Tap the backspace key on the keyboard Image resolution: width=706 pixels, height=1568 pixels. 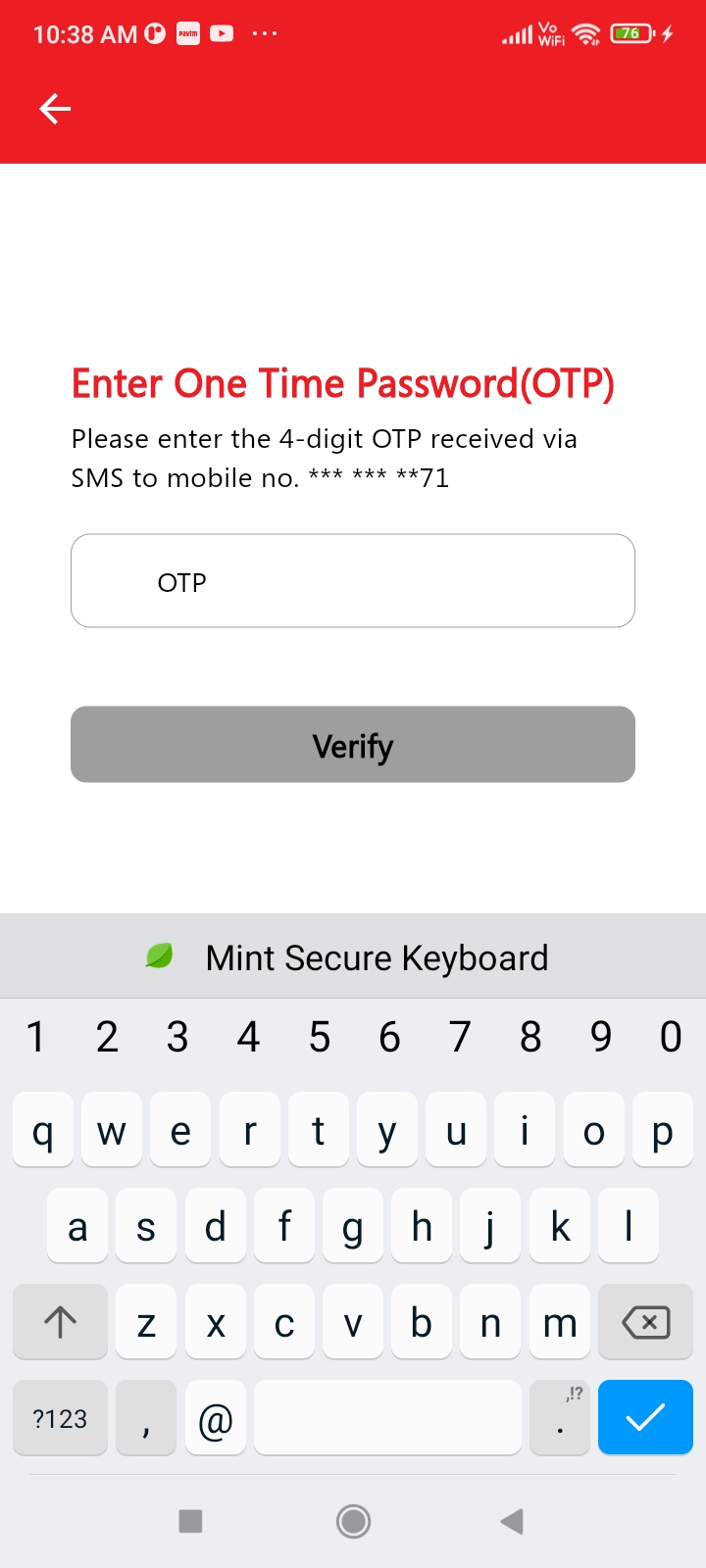pyautogui.click(x=645, y=1323)
